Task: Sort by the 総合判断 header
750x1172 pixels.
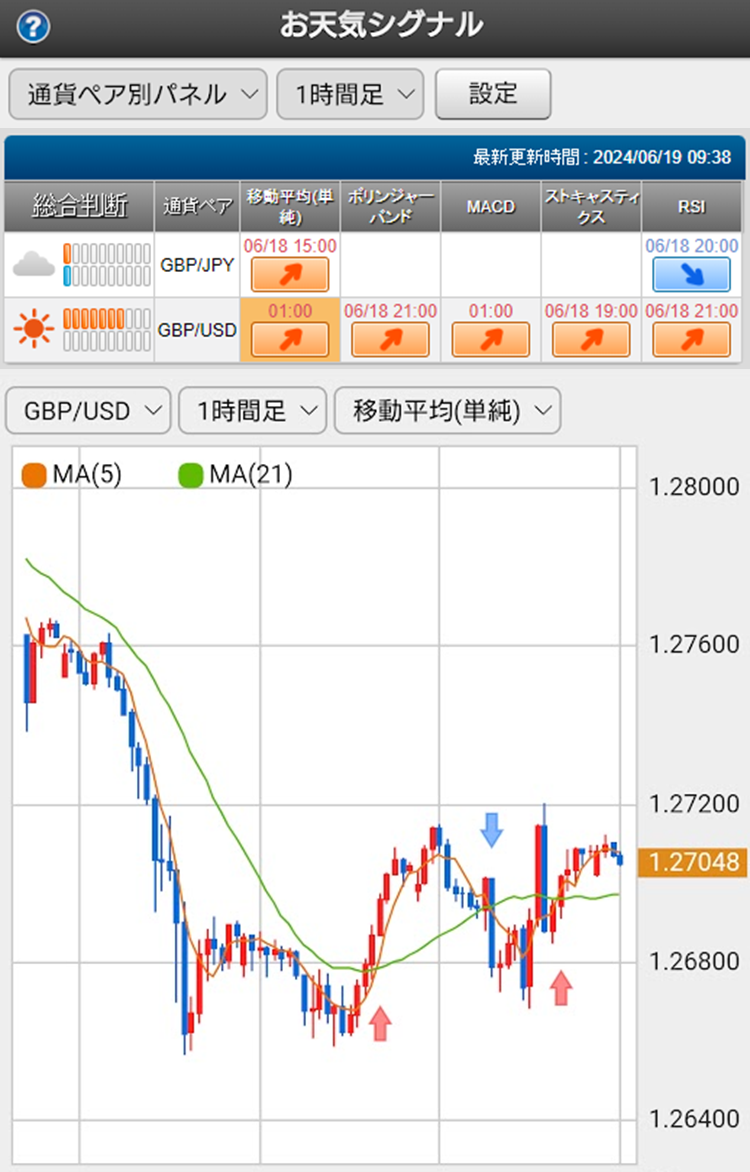Action: coord(79,206)
